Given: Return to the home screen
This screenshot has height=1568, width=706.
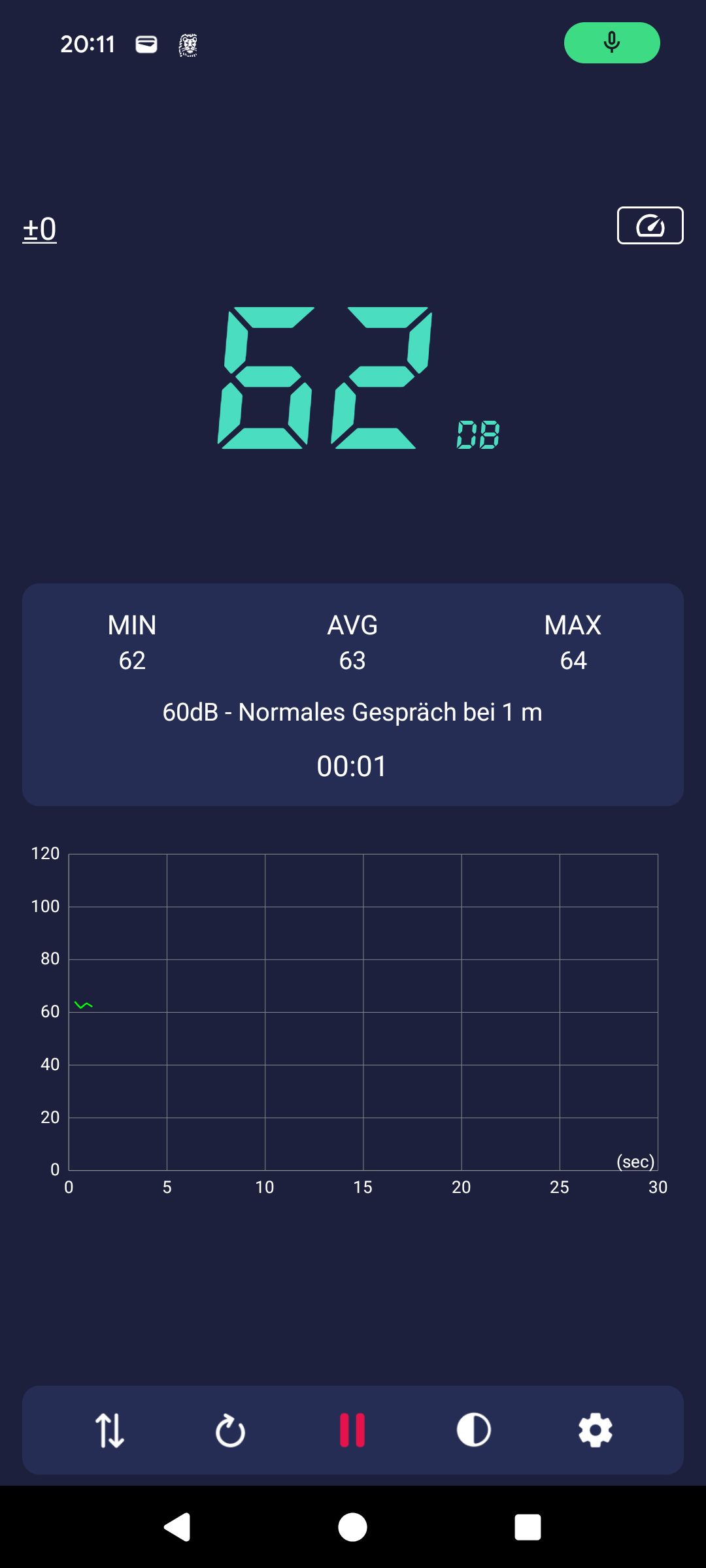Looking at the screenshot, I should [x=352, y=1527].
